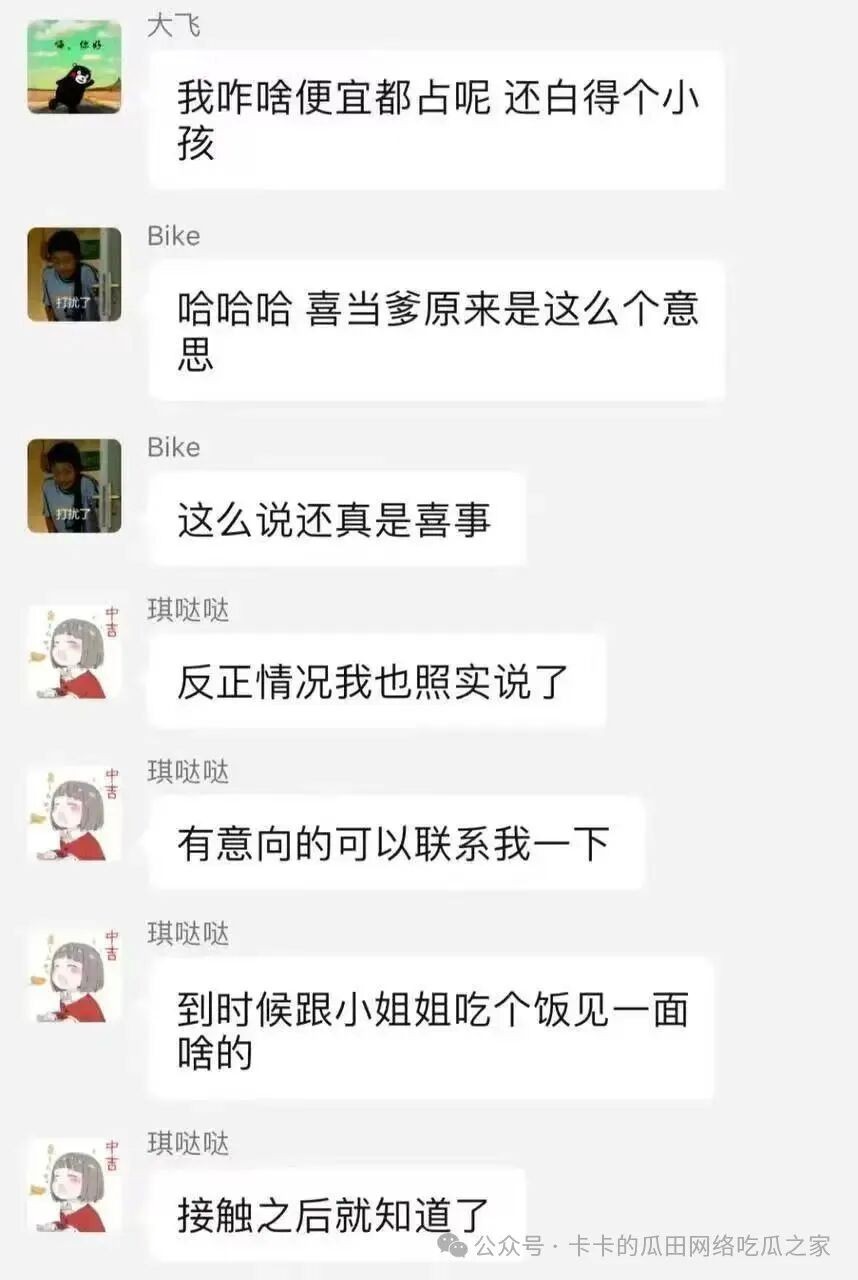This screenshot has height=1280, width=858.
Task: Tap 琪哒哒's avatar beside 有意向的可以联系我一下
Action: pyautogui.click(x=74, y=814)
